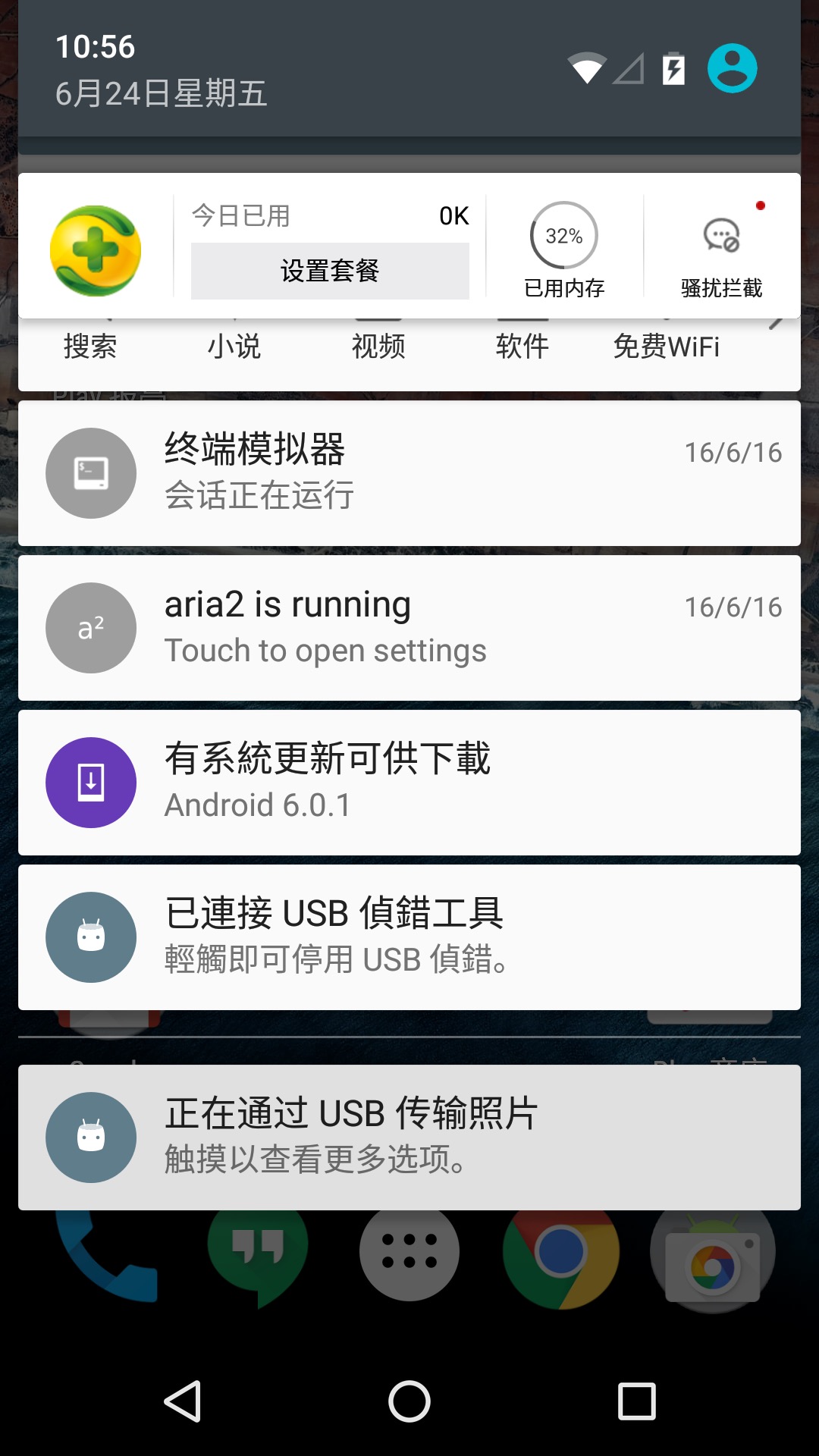Open the user profile avatar icon

732,68
